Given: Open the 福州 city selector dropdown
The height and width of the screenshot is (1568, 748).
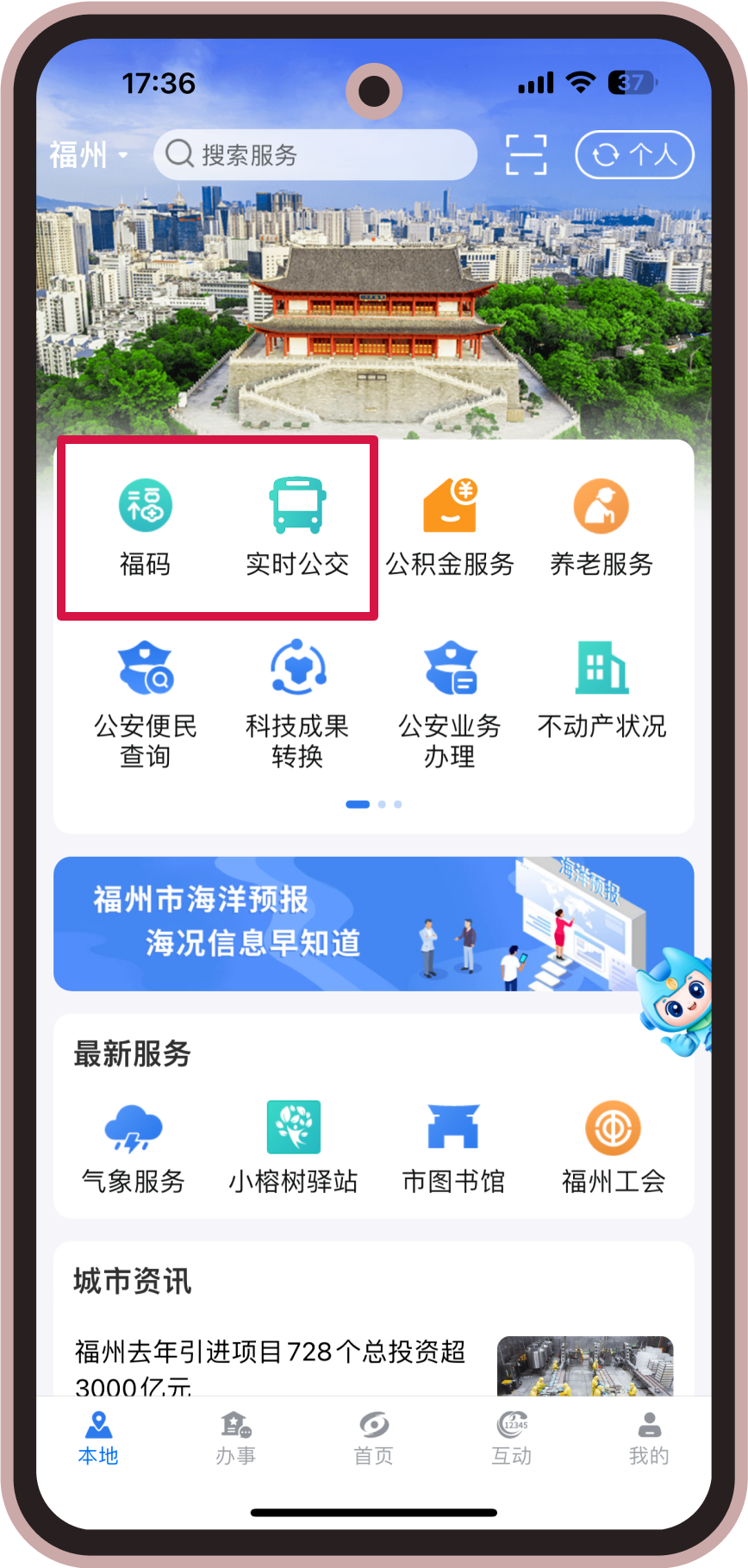Looking at the screenshot, I should (89, 155).
